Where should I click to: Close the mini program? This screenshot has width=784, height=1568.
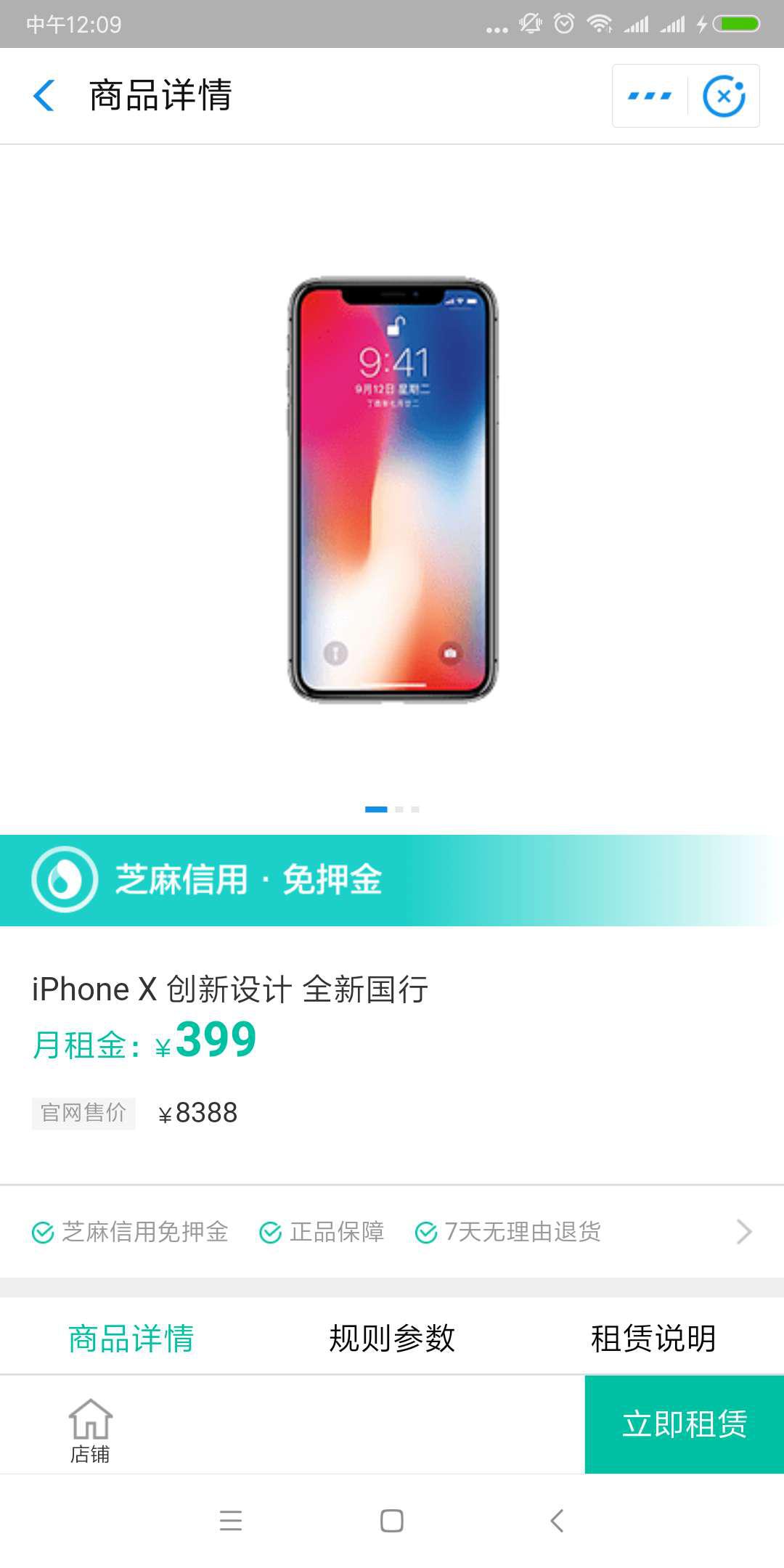pos(724,96)
